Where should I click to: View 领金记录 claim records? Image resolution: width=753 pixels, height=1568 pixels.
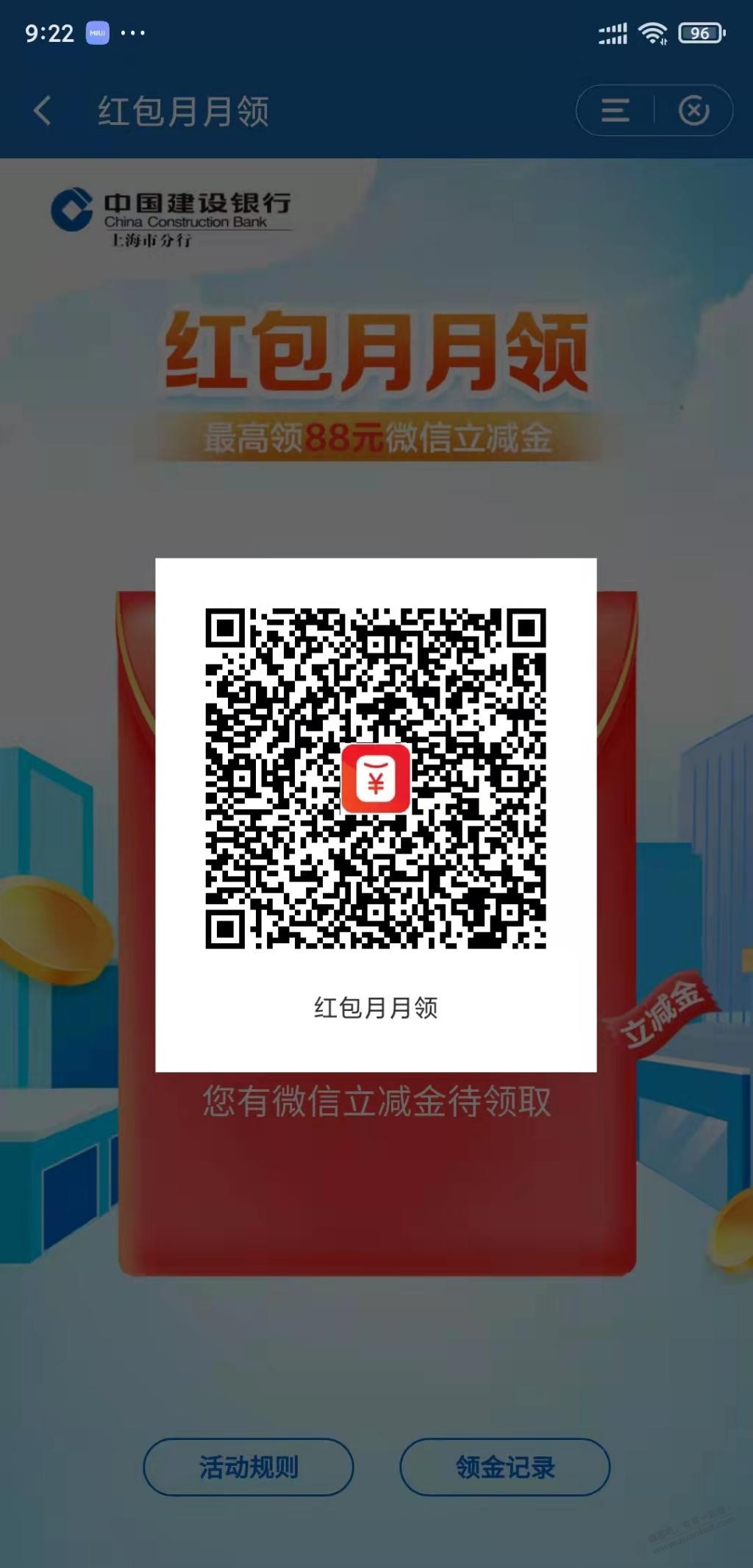(x=504, y=1466)
